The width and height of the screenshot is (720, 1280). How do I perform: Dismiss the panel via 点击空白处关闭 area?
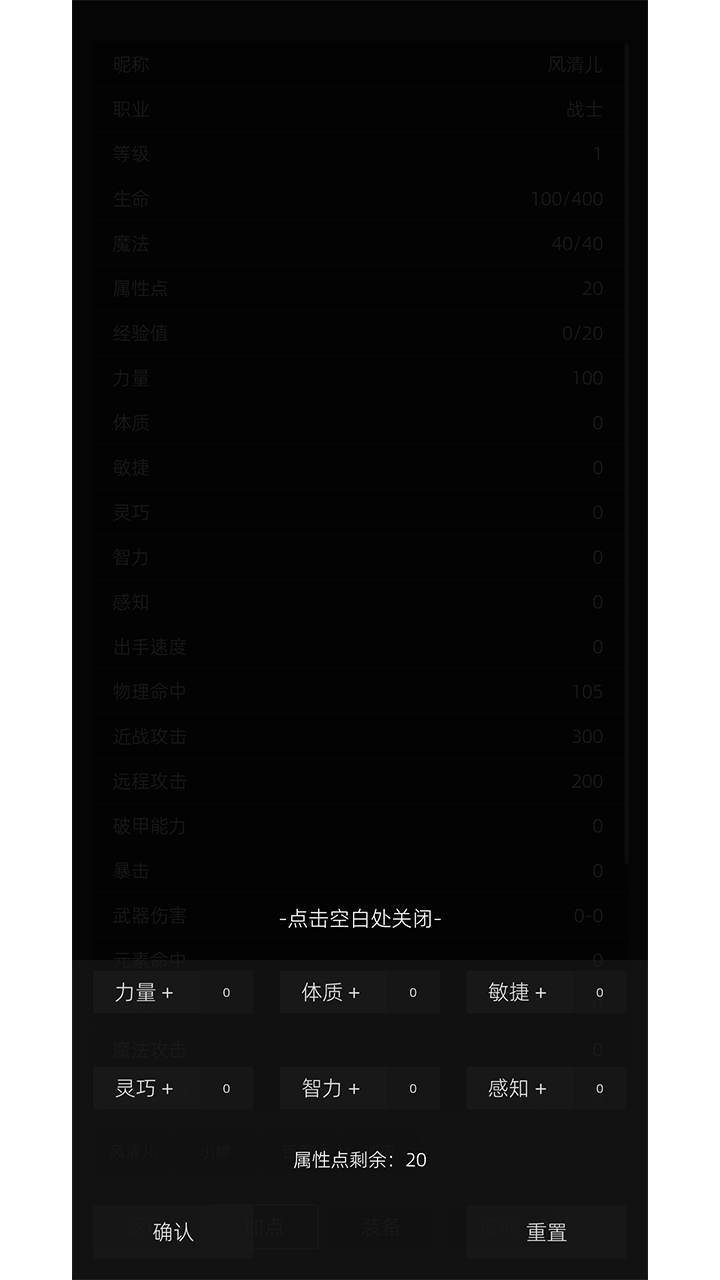coord(360,918)
